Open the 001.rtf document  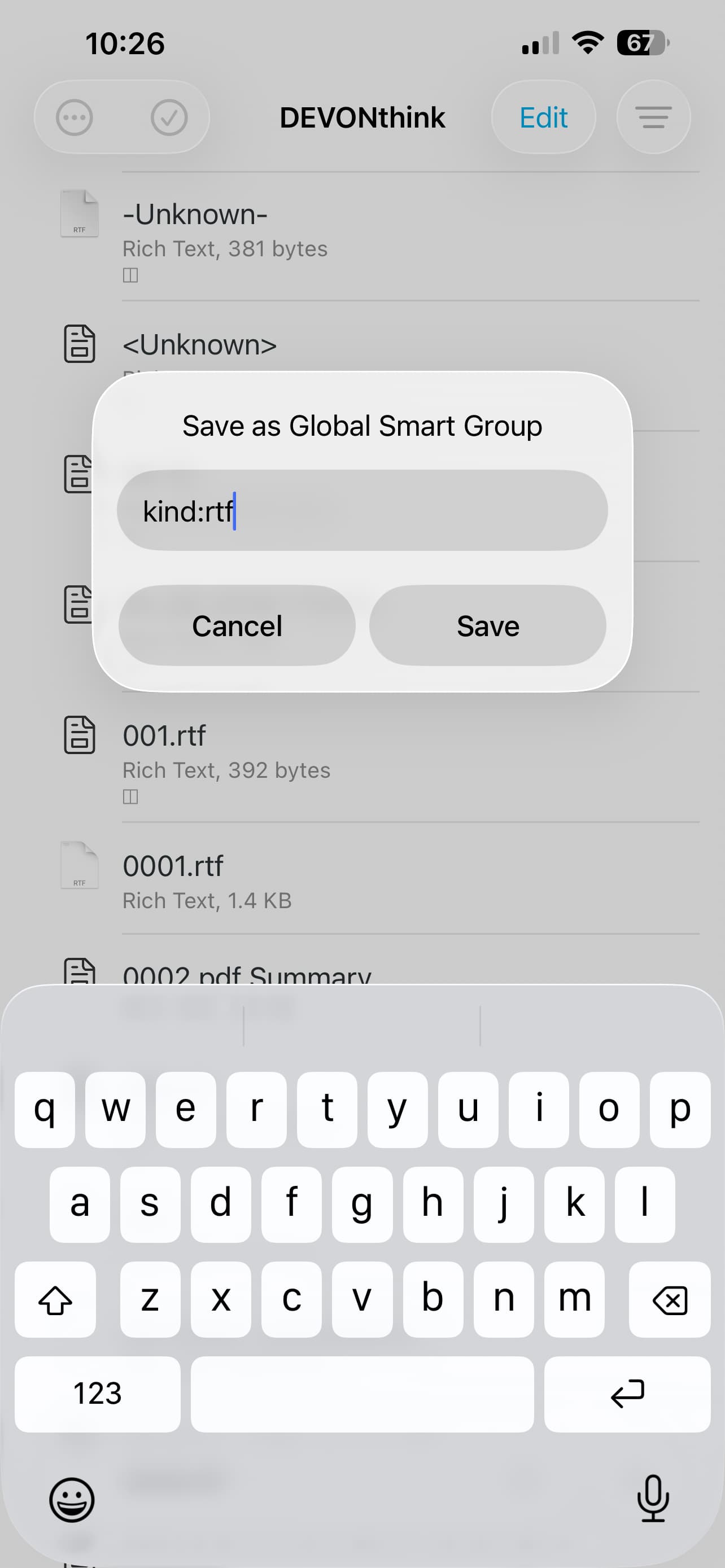coord(164,736)
